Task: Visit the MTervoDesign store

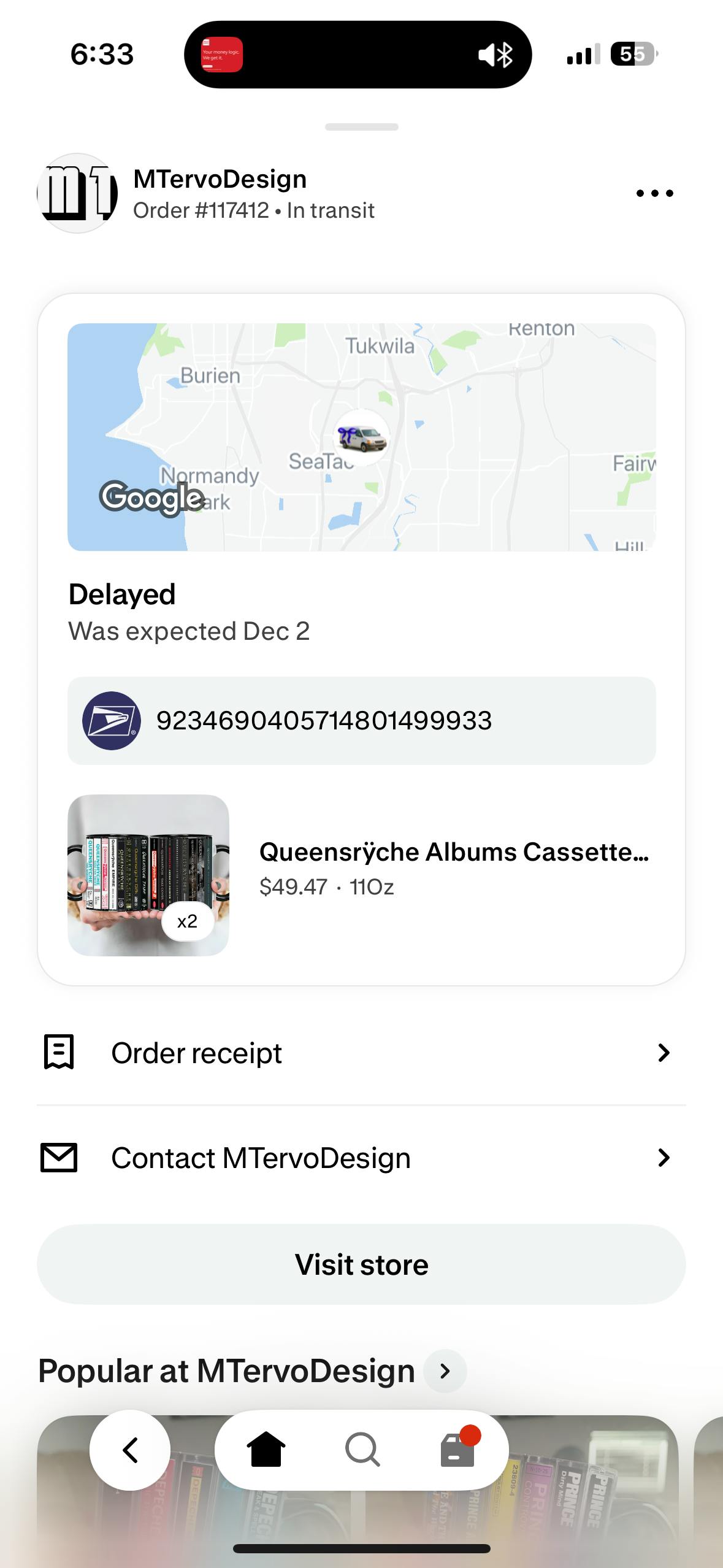Action: point(361,1264)
